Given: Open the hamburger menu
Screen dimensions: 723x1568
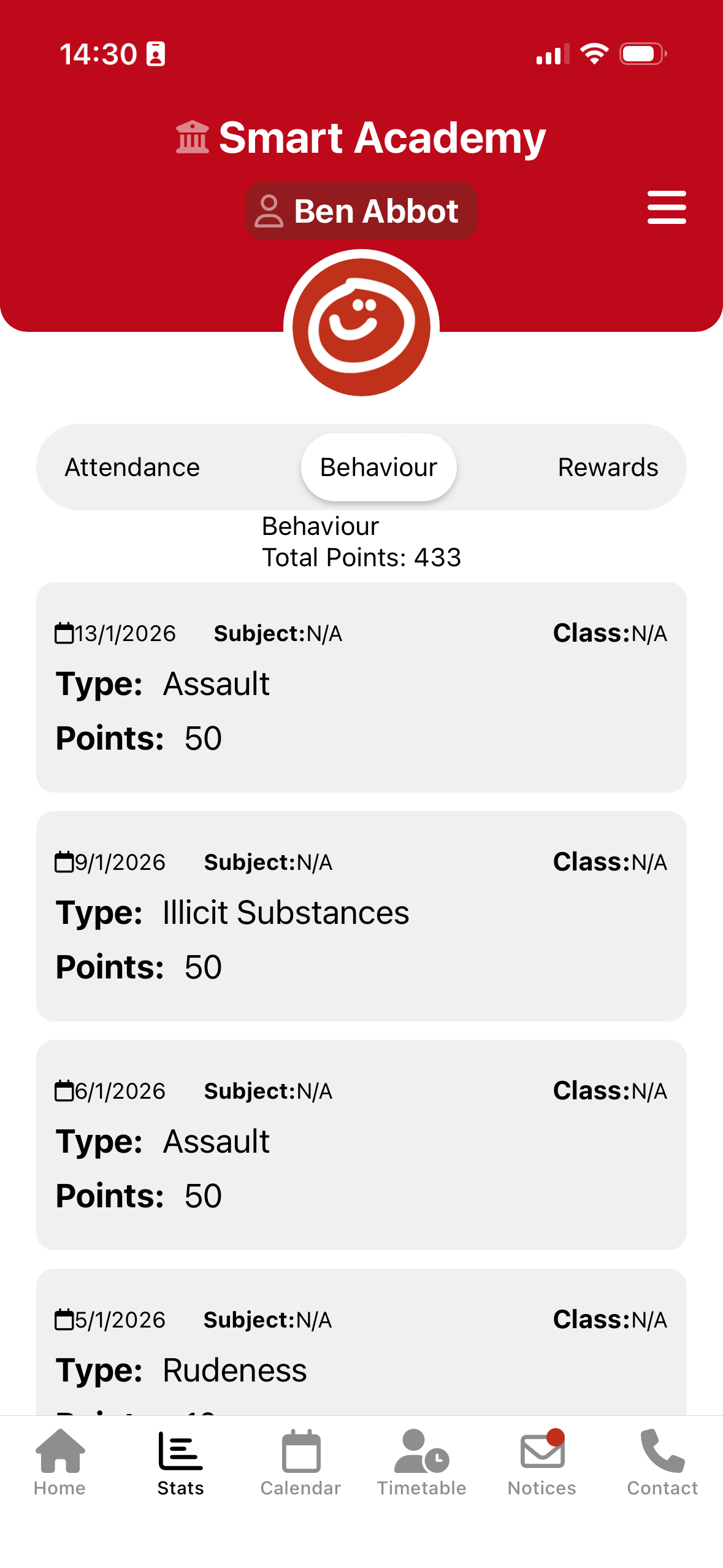Looking at the screenshot, I should (667, 207).
